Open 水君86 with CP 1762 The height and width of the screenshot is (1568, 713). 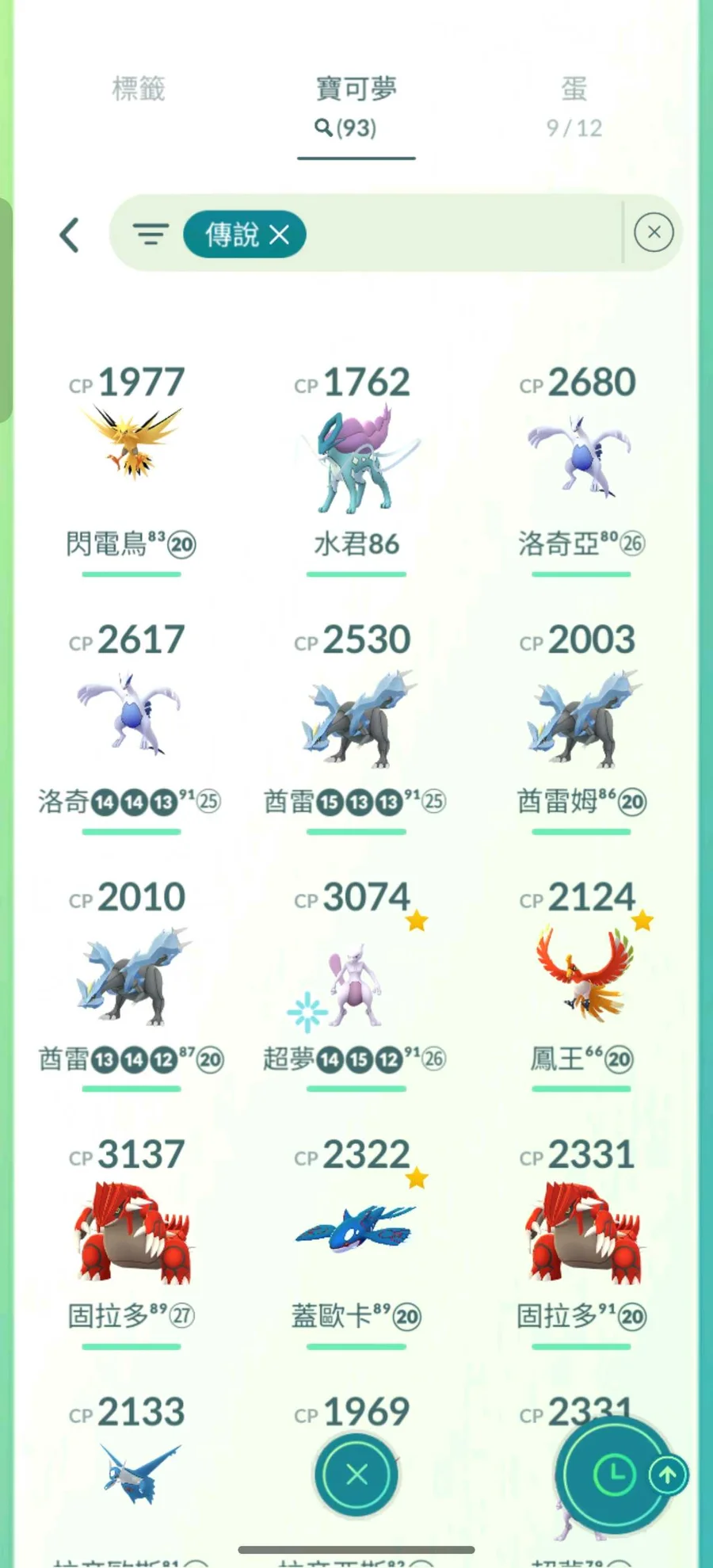point(356,467)
